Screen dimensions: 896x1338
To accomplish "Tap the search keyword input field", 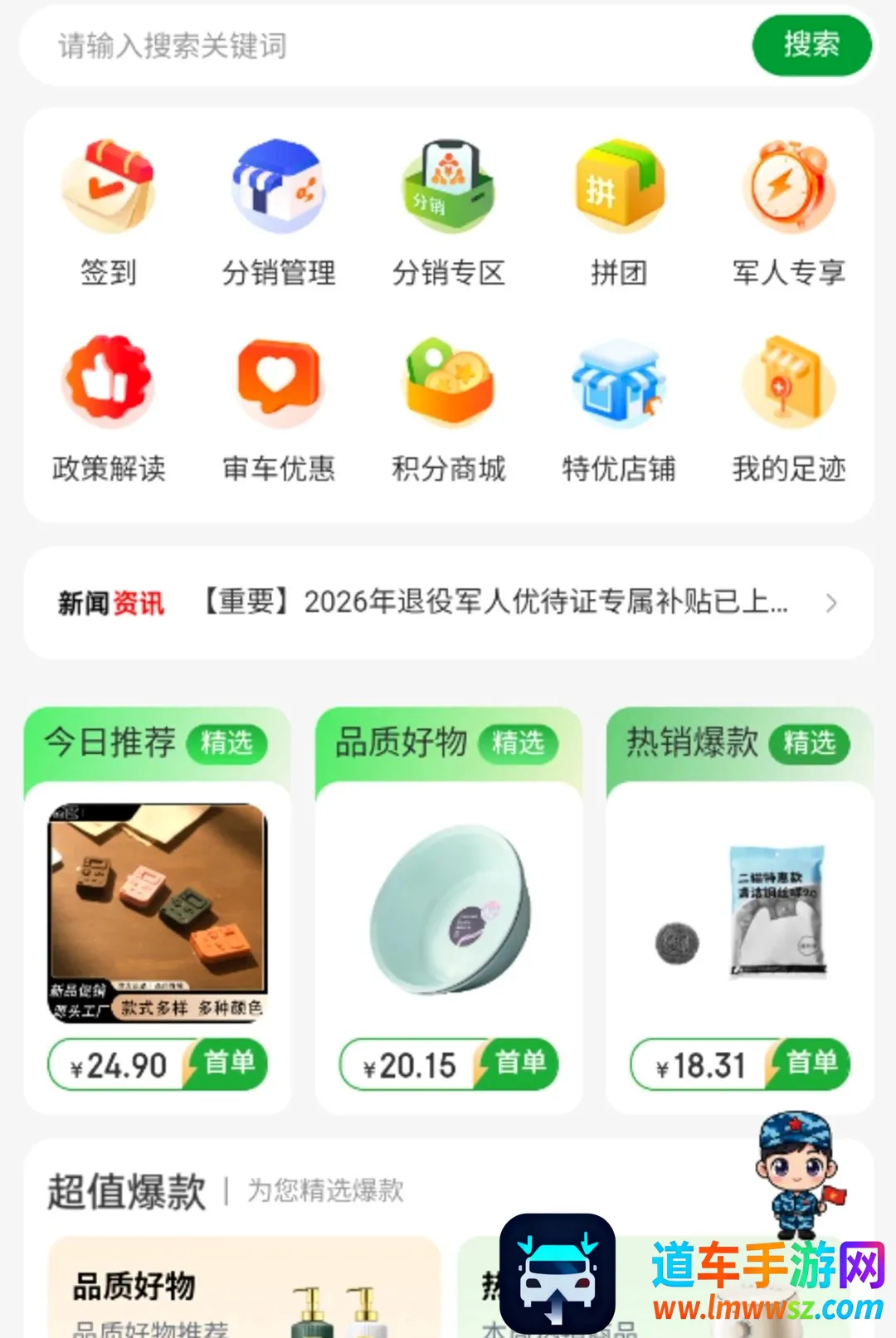I will [386, 46].
